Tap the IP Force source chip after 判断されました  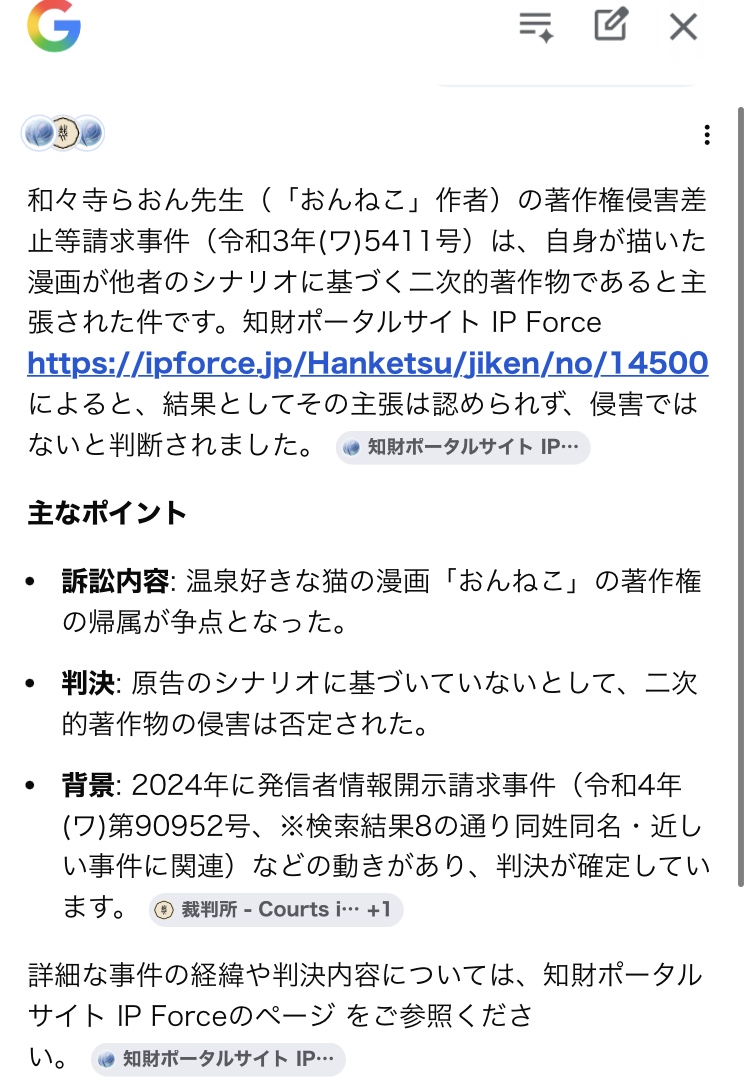click(463, 447)
